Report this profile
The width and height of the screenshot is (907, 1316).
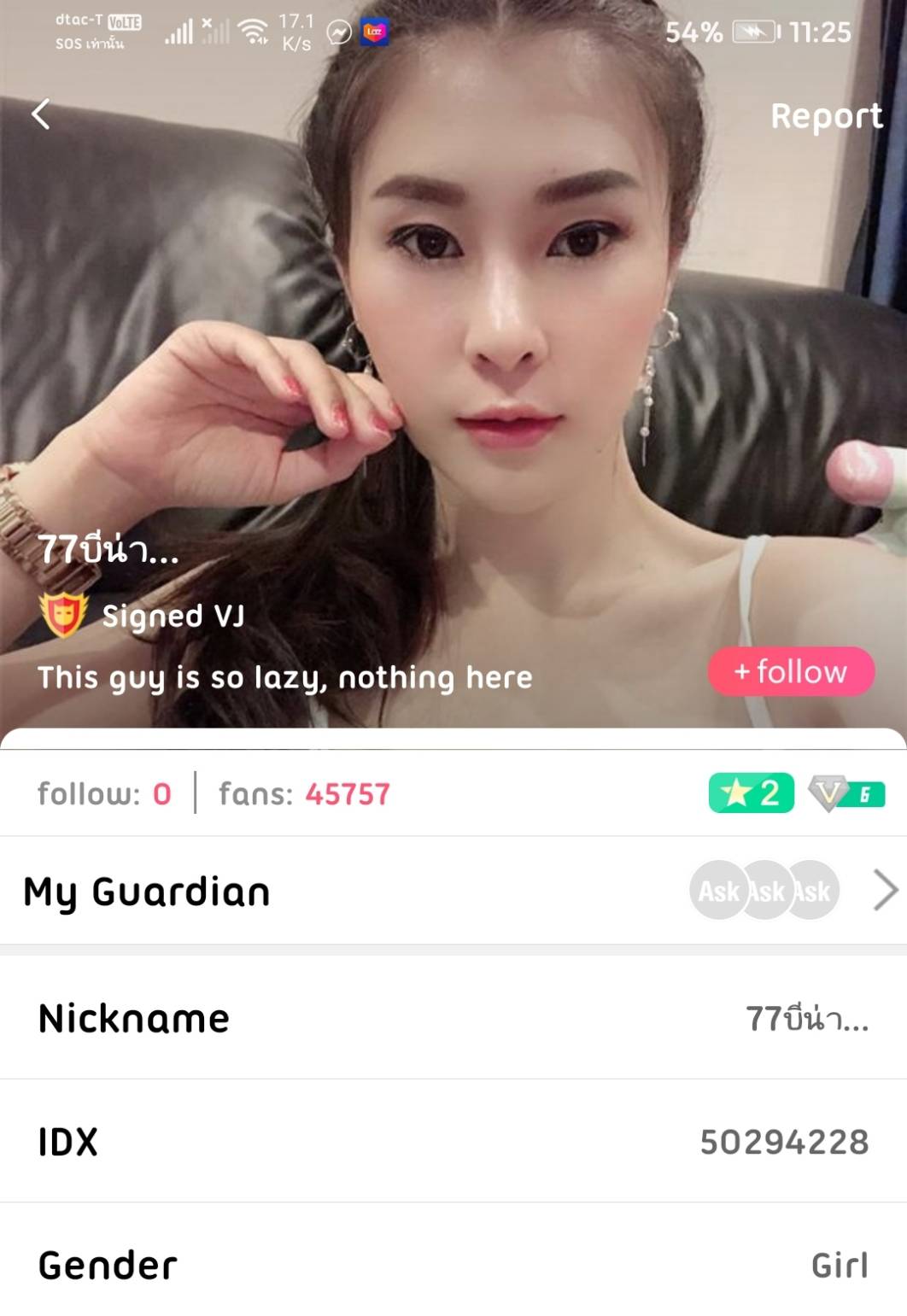[x=825, y=115]
